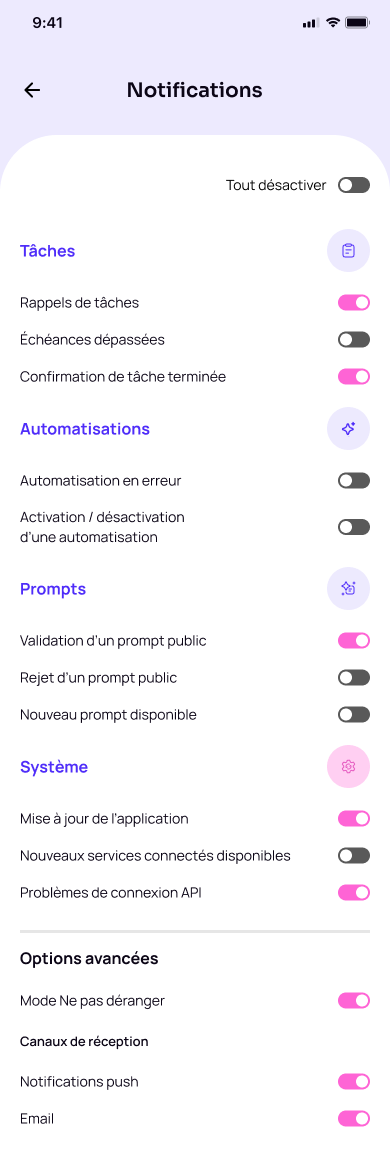390x1169 pixels.
Task: Disable Notifications push channel
Action: coord(353,1082)
